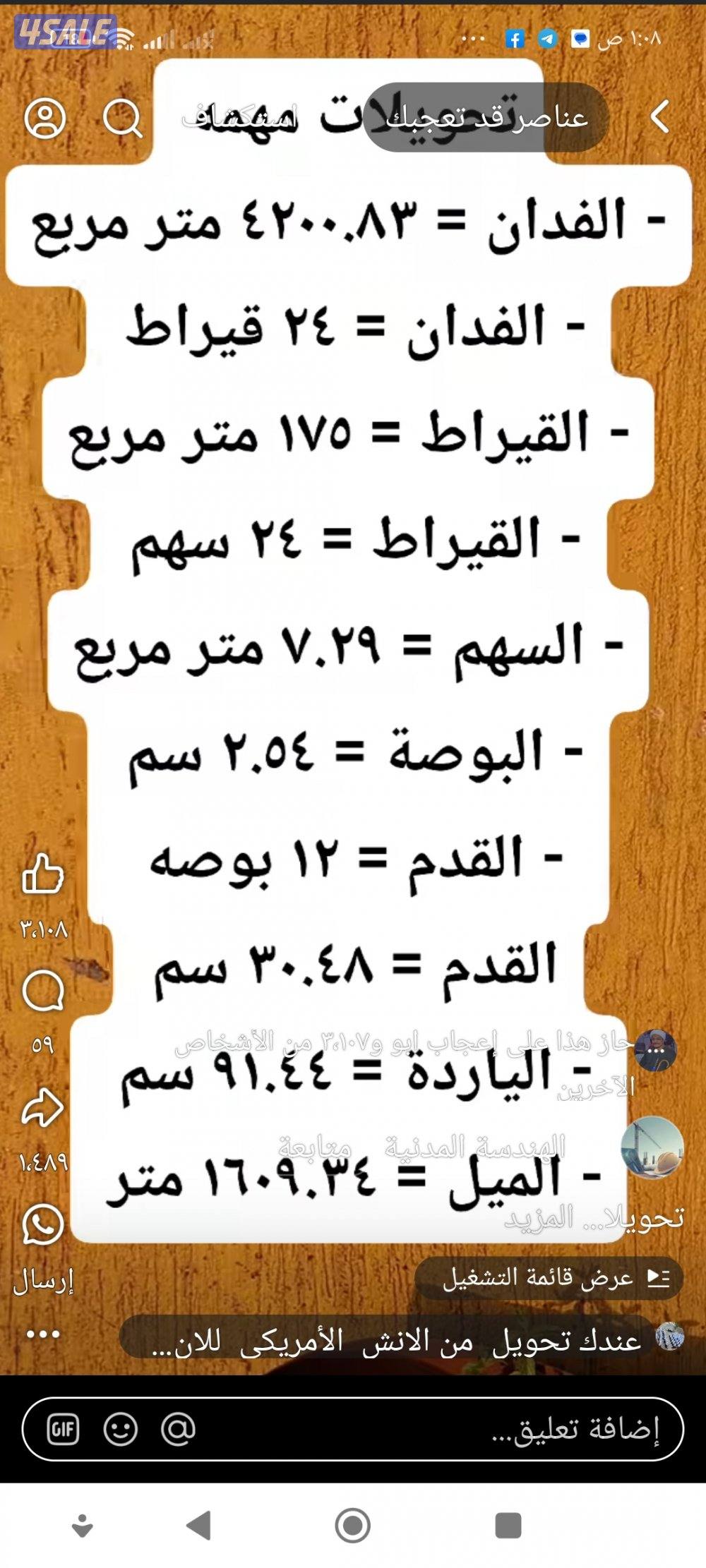This screenshot has width=706, height=1568.
Task: Tap the system home button
Action: coord(352,1525)
